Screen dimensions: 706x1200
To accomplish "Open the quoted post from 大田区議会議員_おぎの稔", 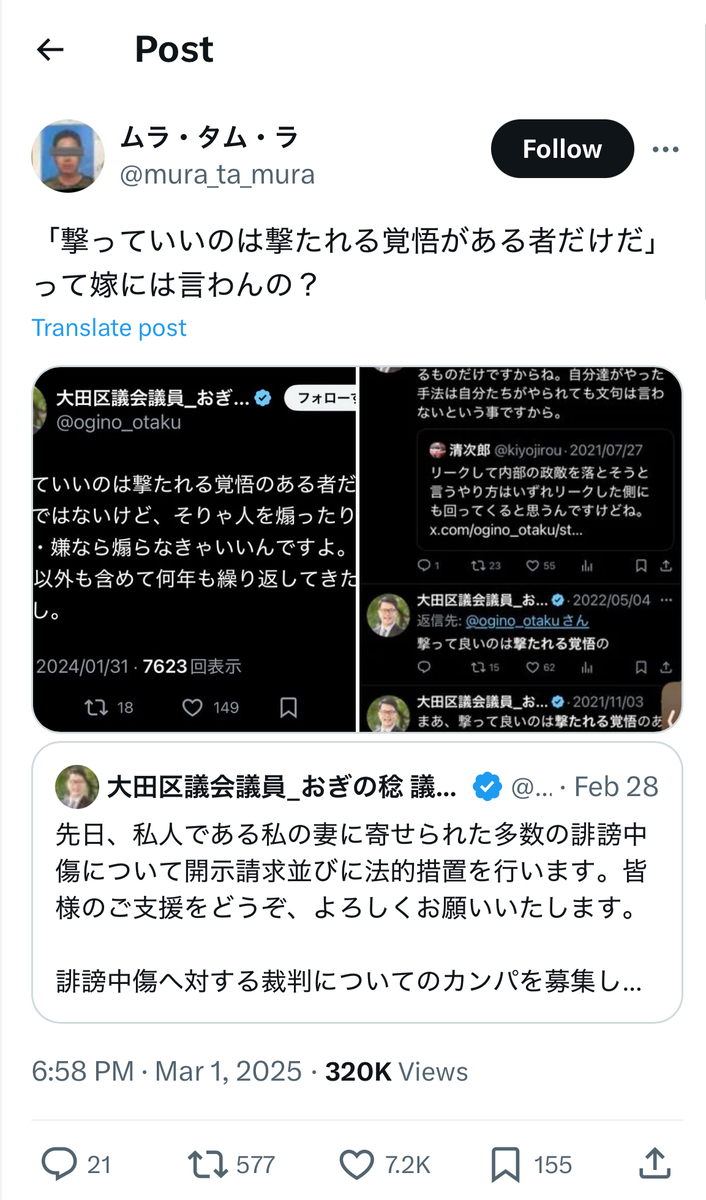I will [x=356, y=882].
